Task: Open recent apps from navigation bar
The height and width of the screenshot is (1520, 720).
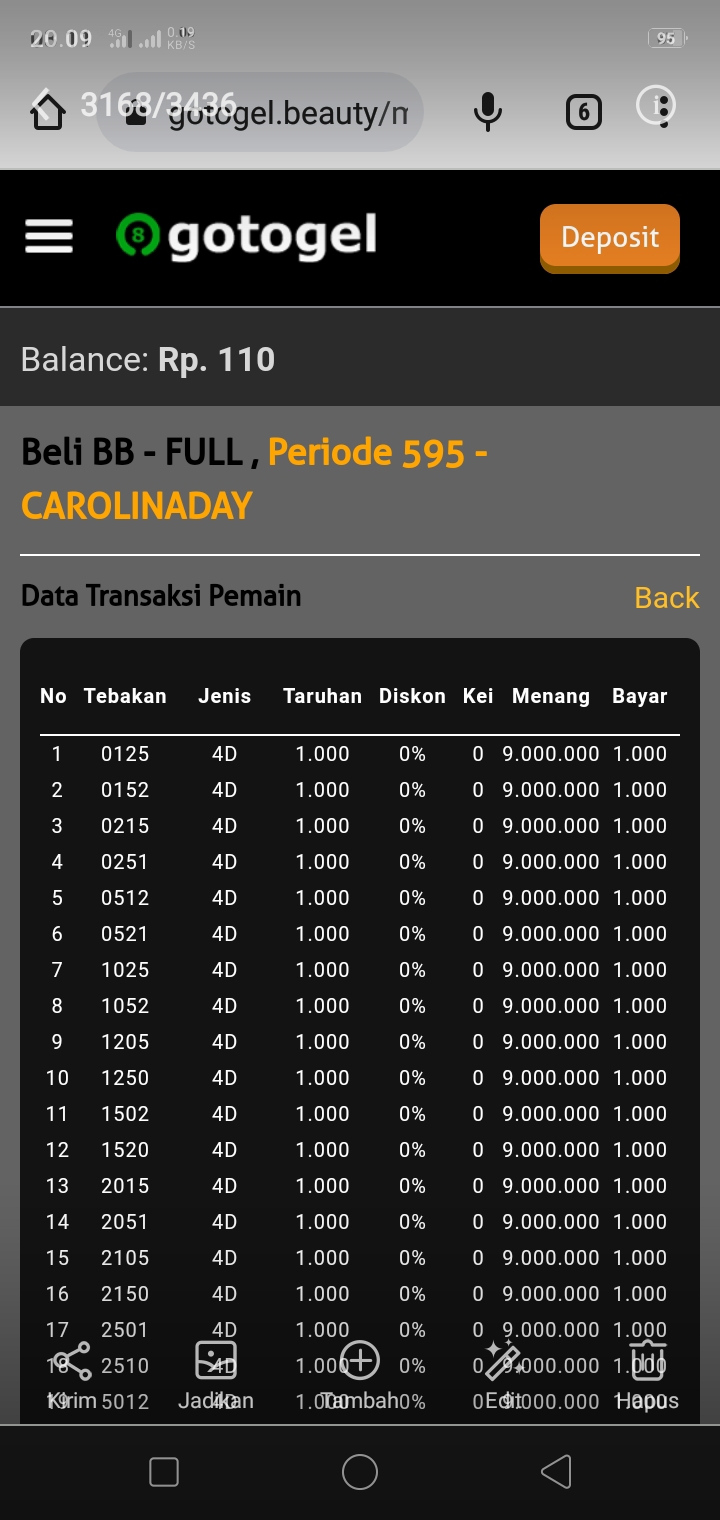Action: click(x=164, y=1472)
